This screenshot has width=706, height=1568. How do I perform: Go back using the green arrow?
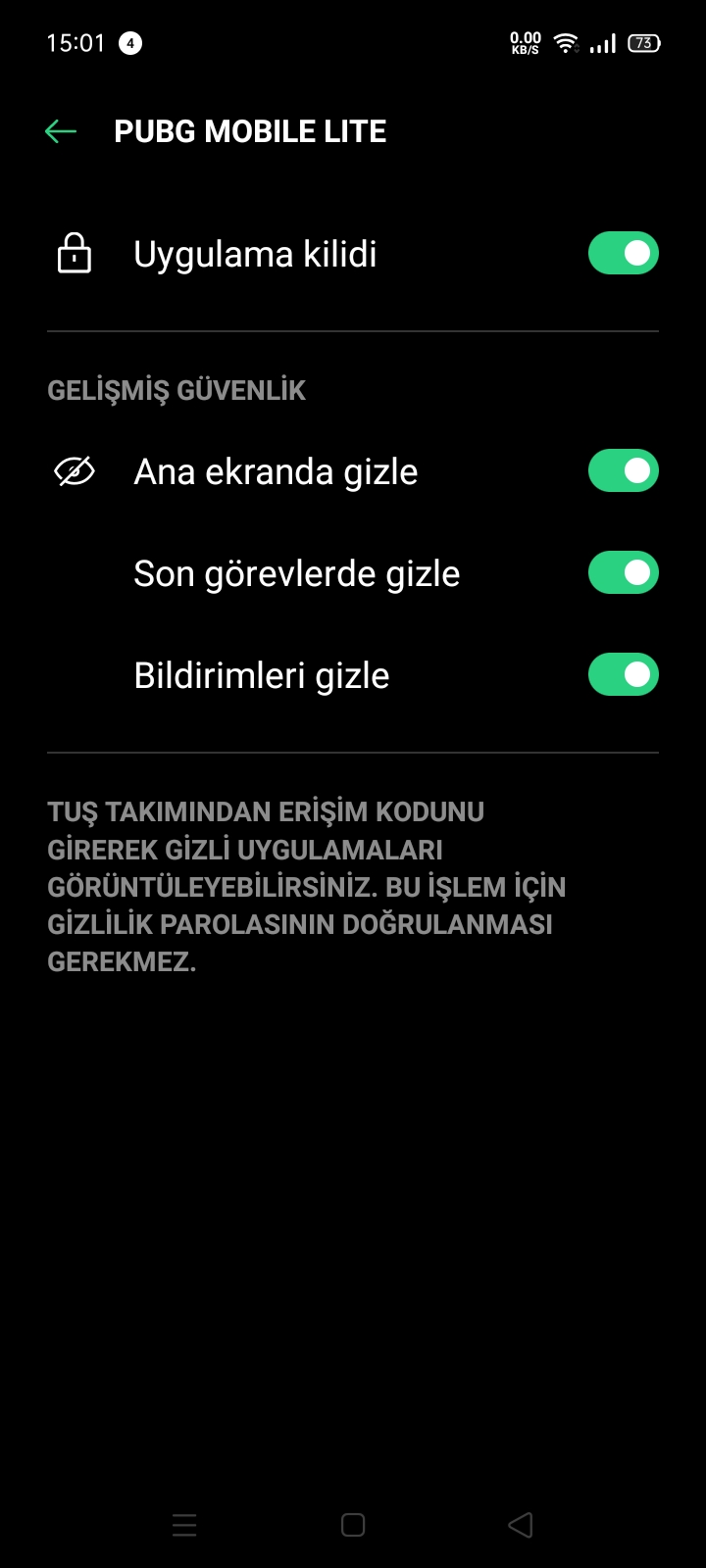coord(61,131)
